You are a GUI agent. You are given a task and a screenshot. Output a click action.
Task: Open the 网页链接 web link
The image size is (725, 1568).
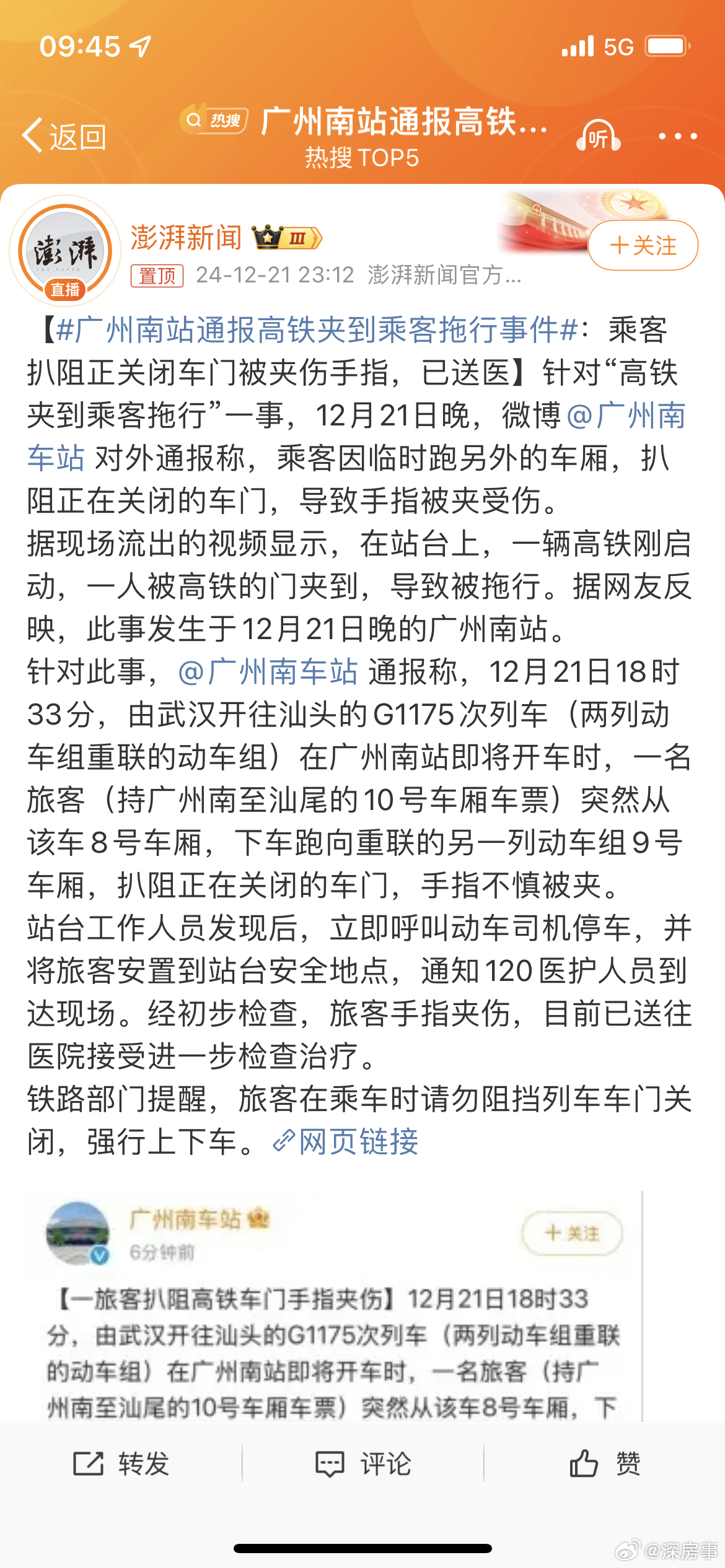coord(346,1141)
